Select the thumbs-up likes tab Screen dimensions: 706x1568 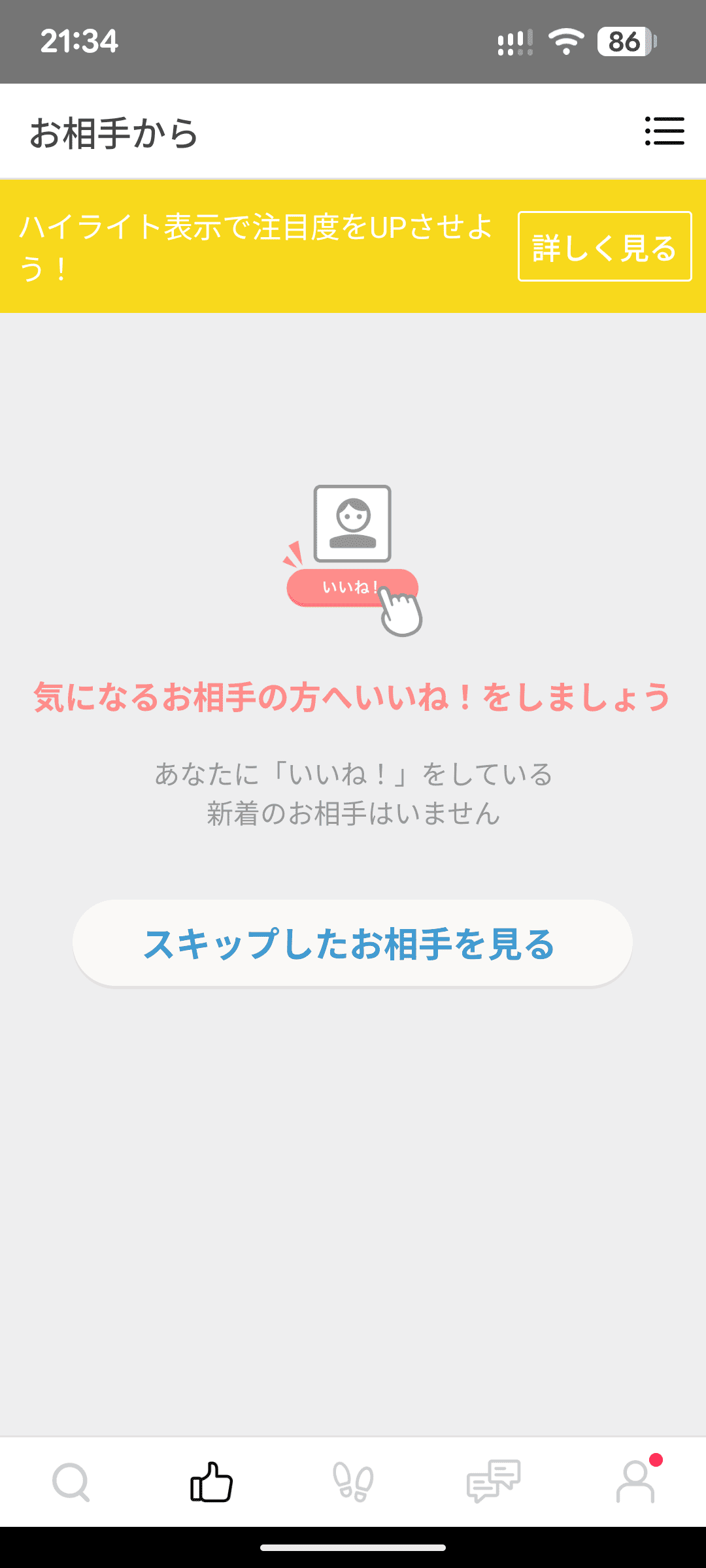(211, 1482)
